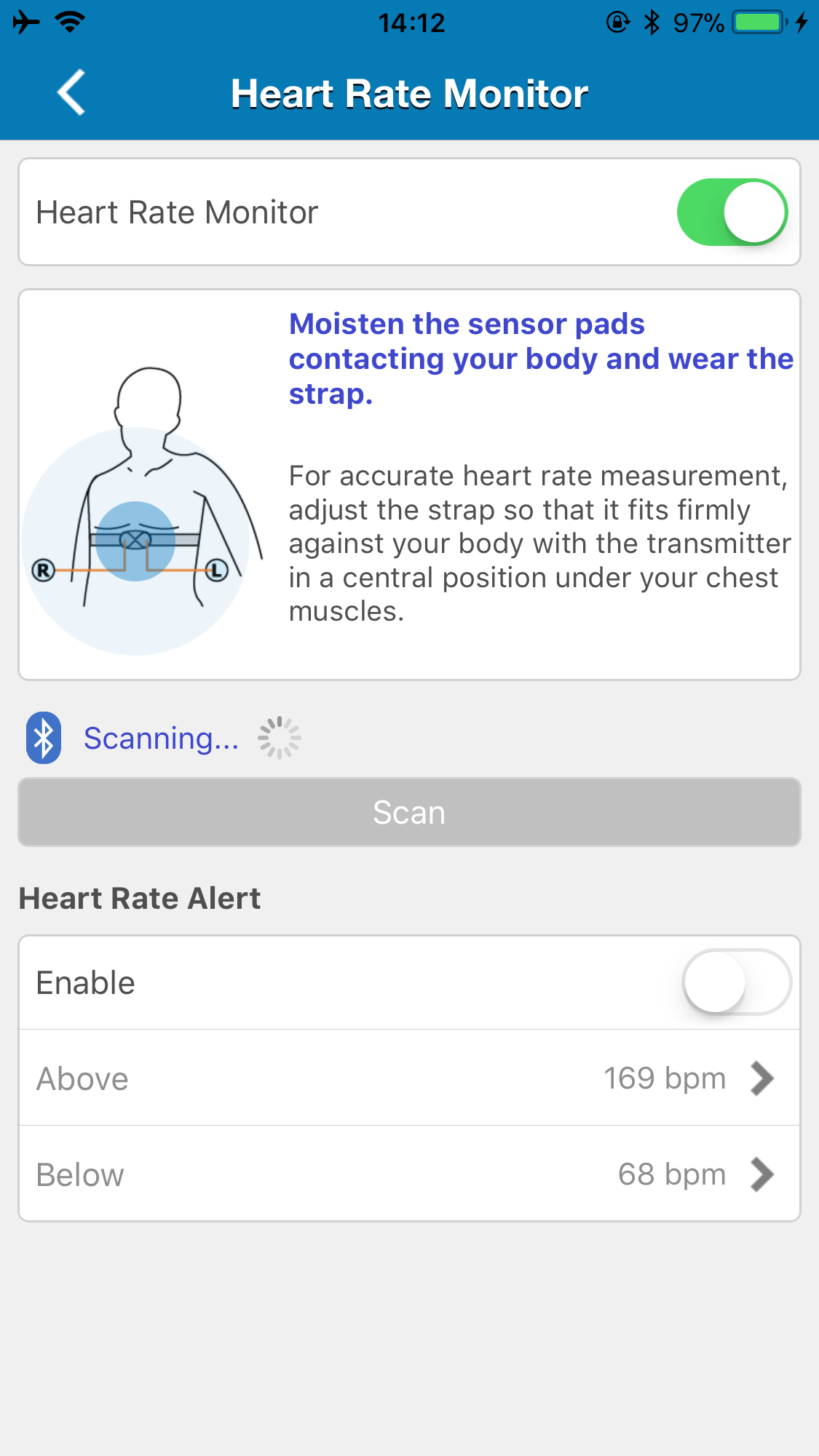The width and height of the screenshot is (819, 1456).
Task: Open the Above 169 bpm setting
Action: pos(409,1078)
